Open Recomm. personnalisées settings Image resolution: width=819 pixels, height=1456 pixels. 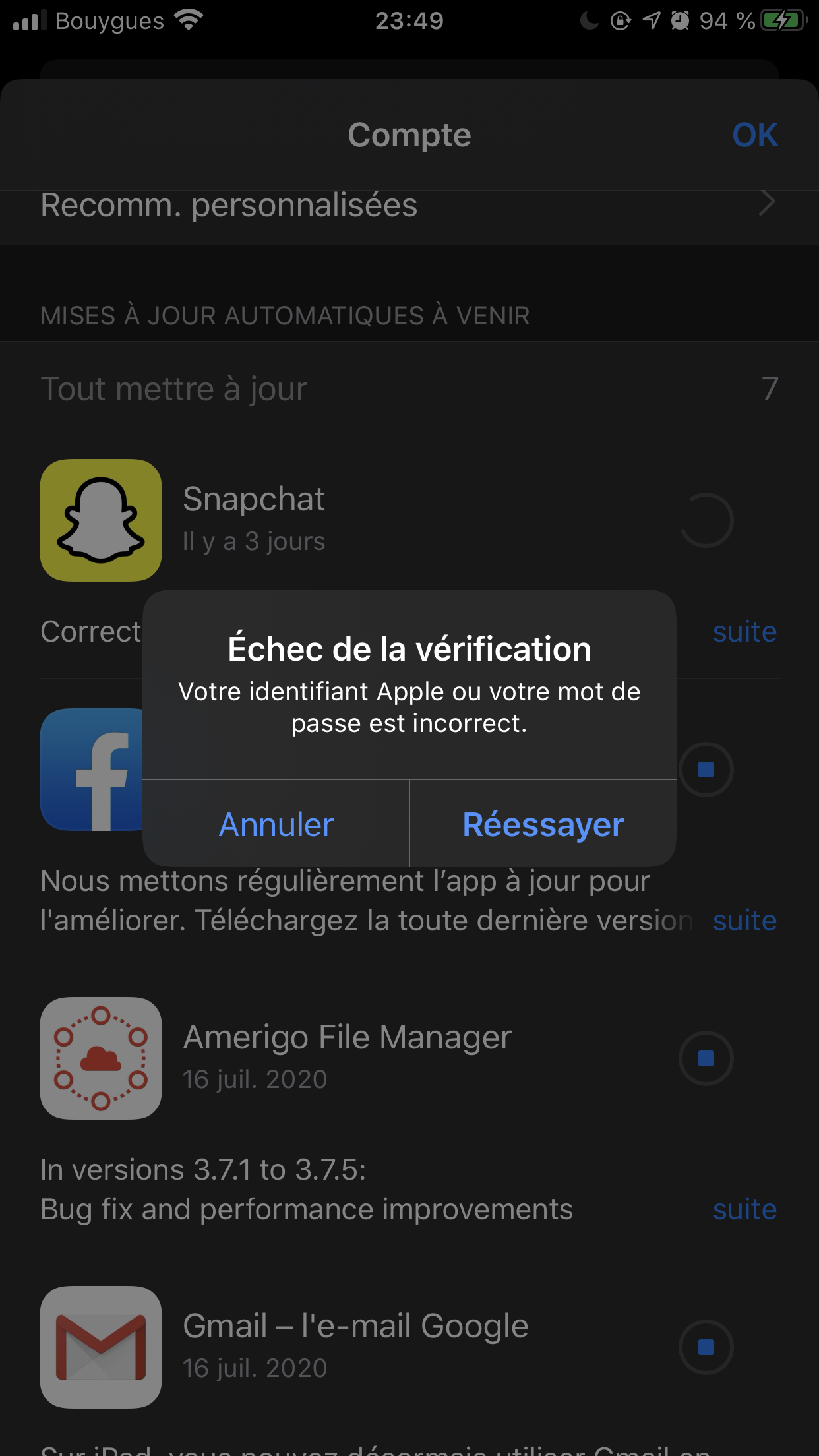(409, 205)
